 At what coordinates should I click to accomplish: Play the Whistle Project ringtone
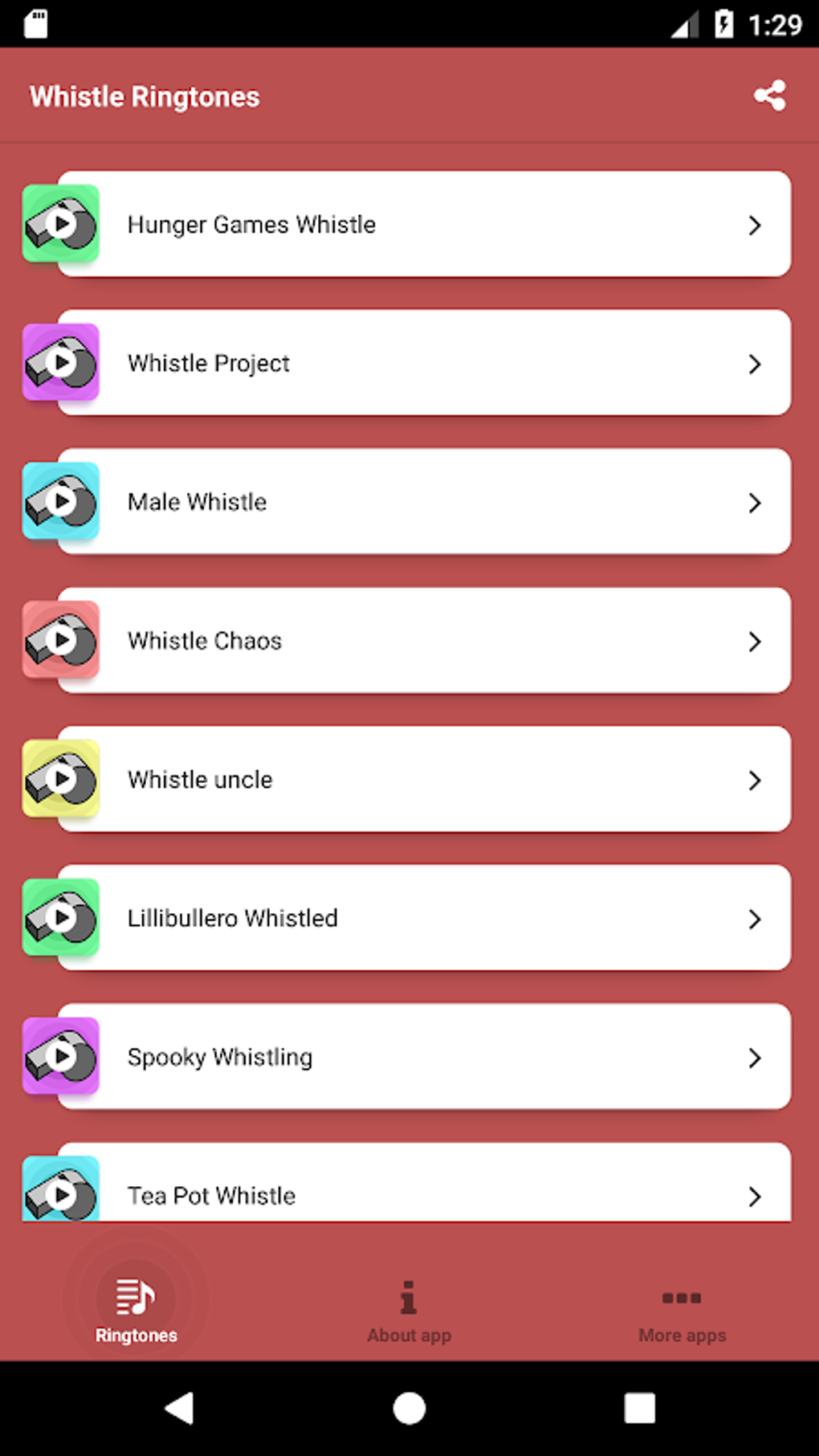click(x=61, y=363)
